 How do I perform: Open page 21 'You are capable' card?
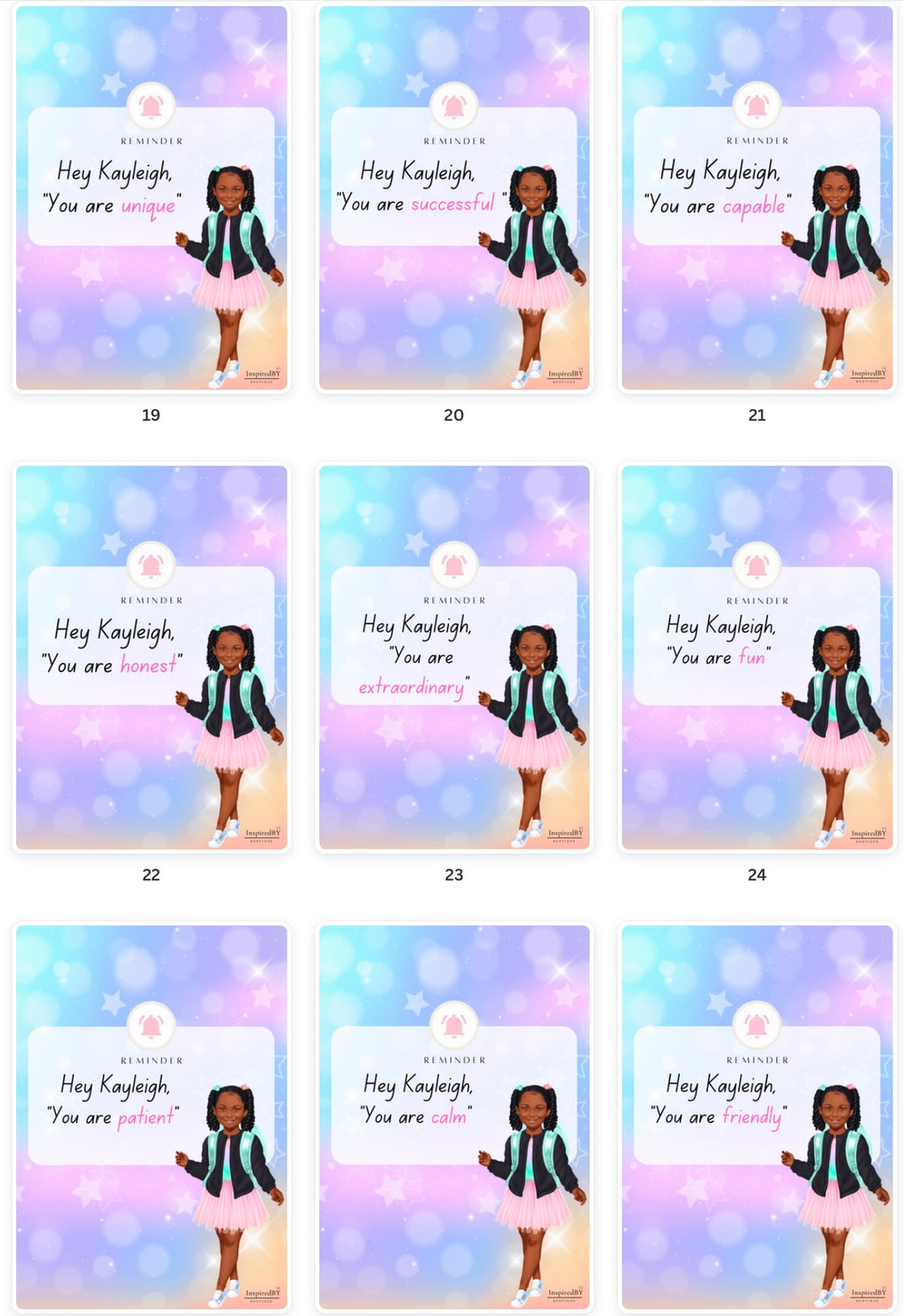(757, 198)
